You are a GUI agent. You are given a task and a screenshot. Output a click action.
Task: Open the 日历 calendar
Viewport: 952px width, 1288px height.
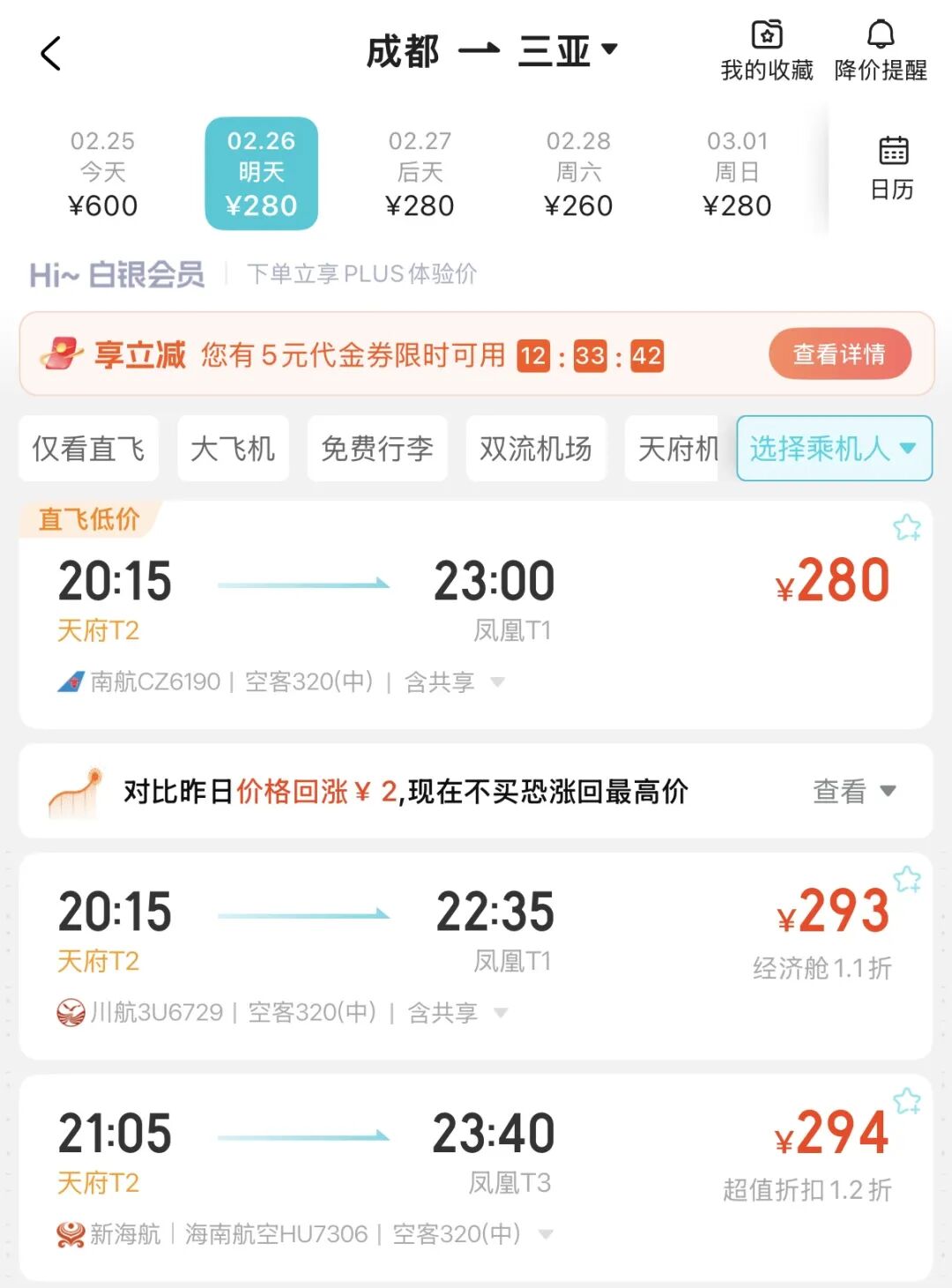pyautogui.click(x=892, y=168)
